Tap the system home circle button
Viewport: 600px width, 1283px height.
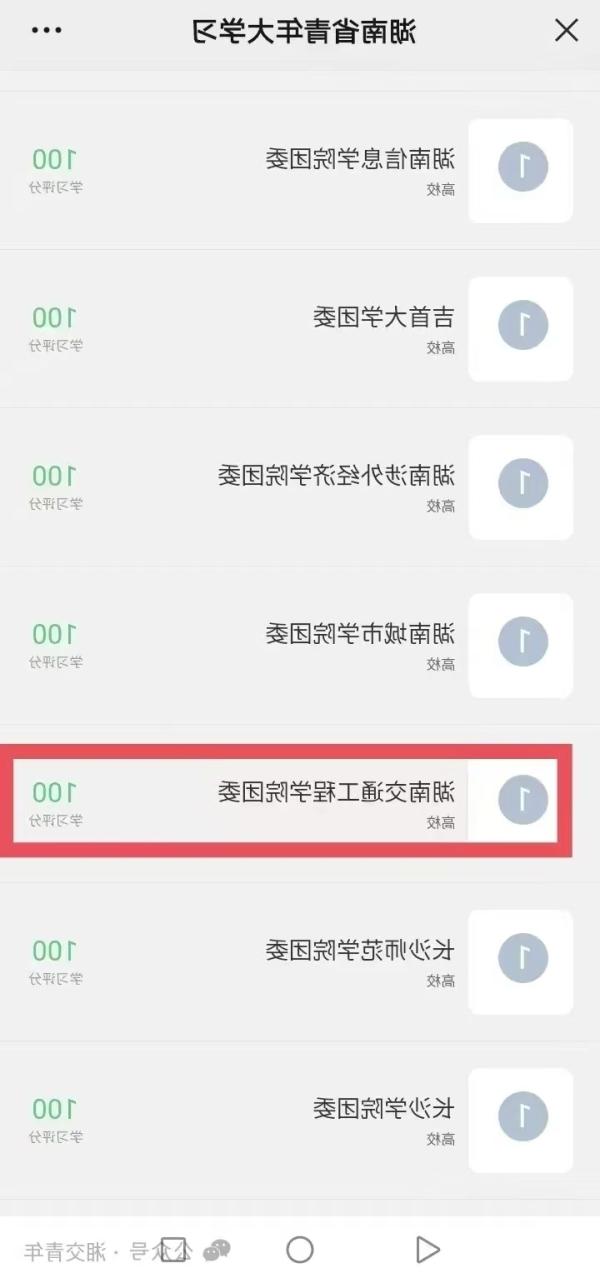pyautogui.click(x=300, y=1249)
